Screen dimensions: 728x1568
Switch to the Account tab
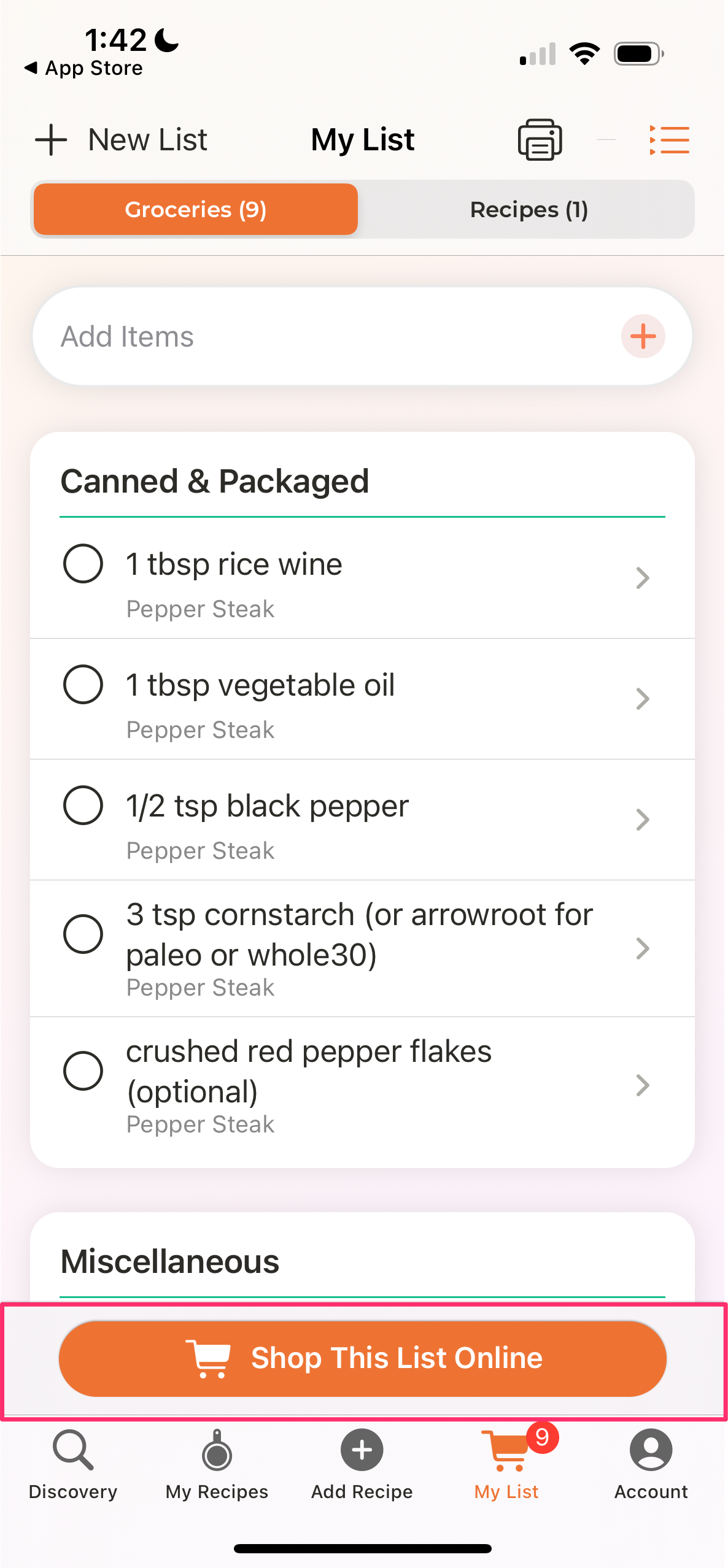(651, 1465)
